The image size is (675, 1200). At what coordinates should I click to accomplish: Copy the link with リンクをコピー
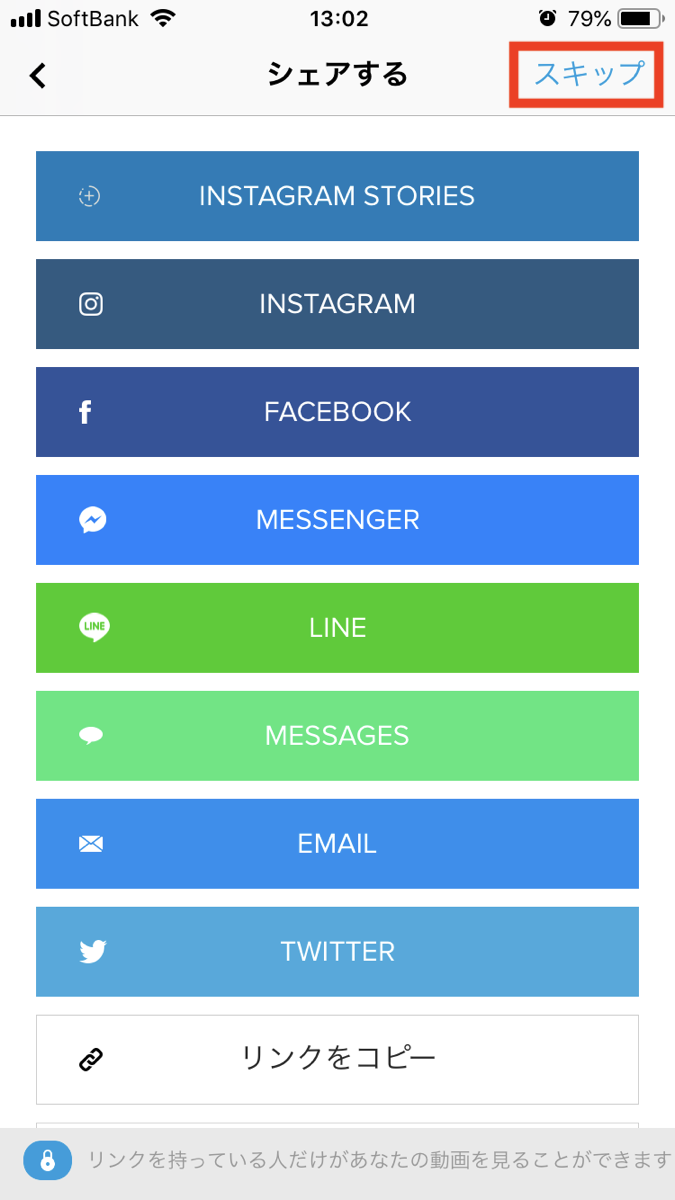coord(337,1059)
